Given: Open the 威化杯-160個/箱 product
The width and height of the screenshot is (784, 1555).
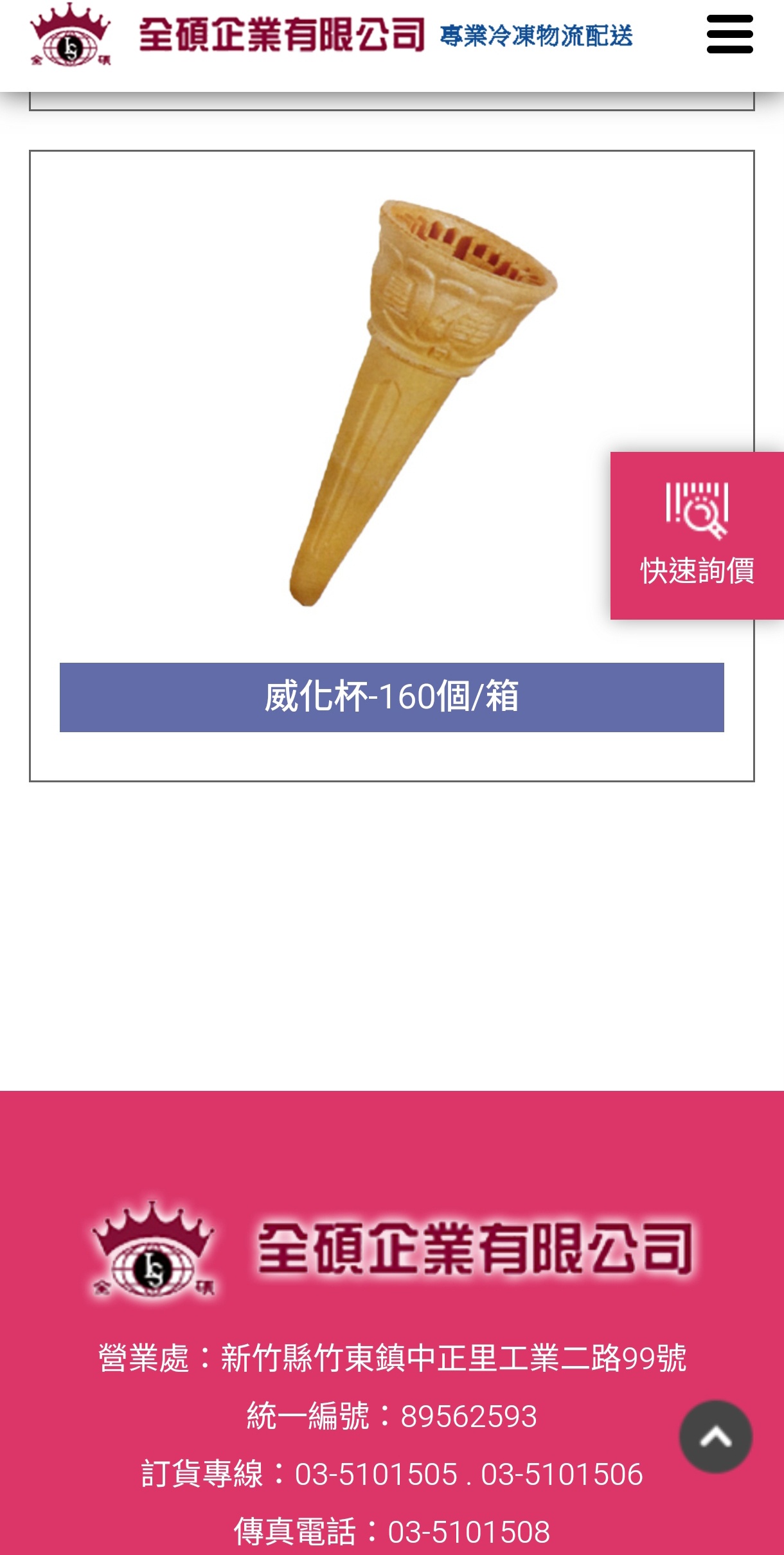Looking at the screenshot, I should click(391, 697).
